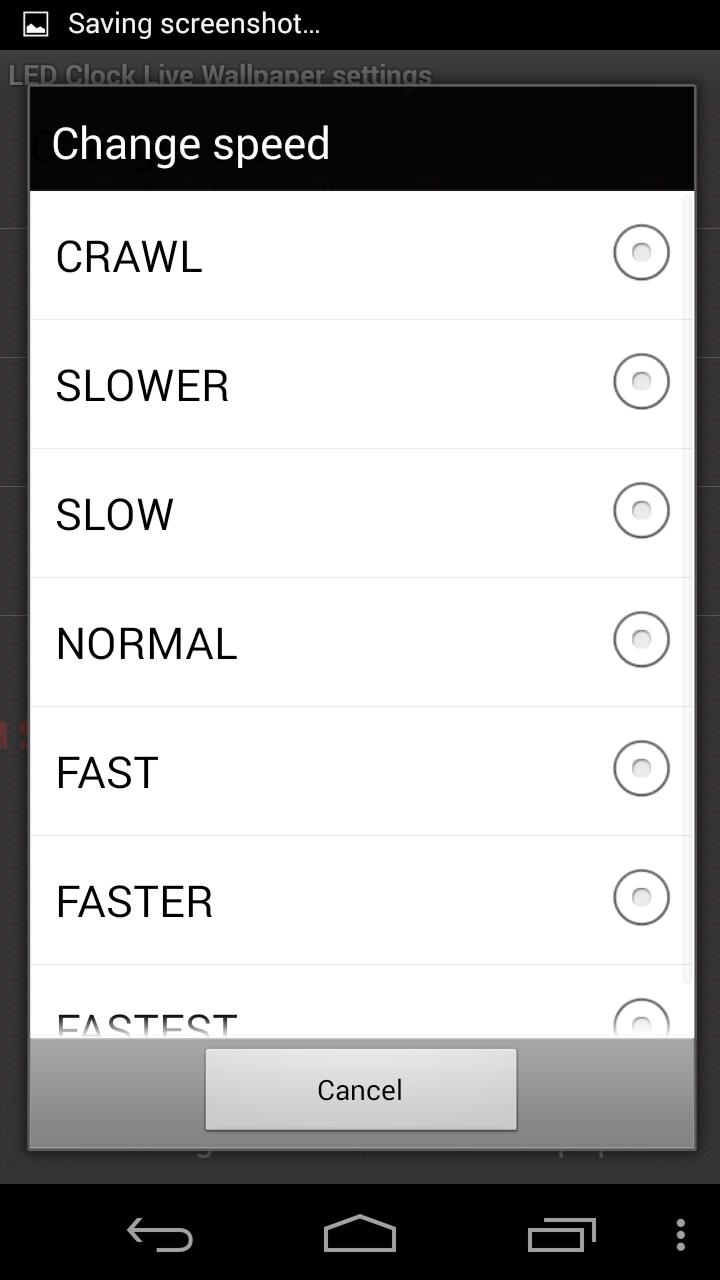This screenshot has height=1280, width=720.
Task: Cancel the Change speed dialog
Action: pos(360,1089)
